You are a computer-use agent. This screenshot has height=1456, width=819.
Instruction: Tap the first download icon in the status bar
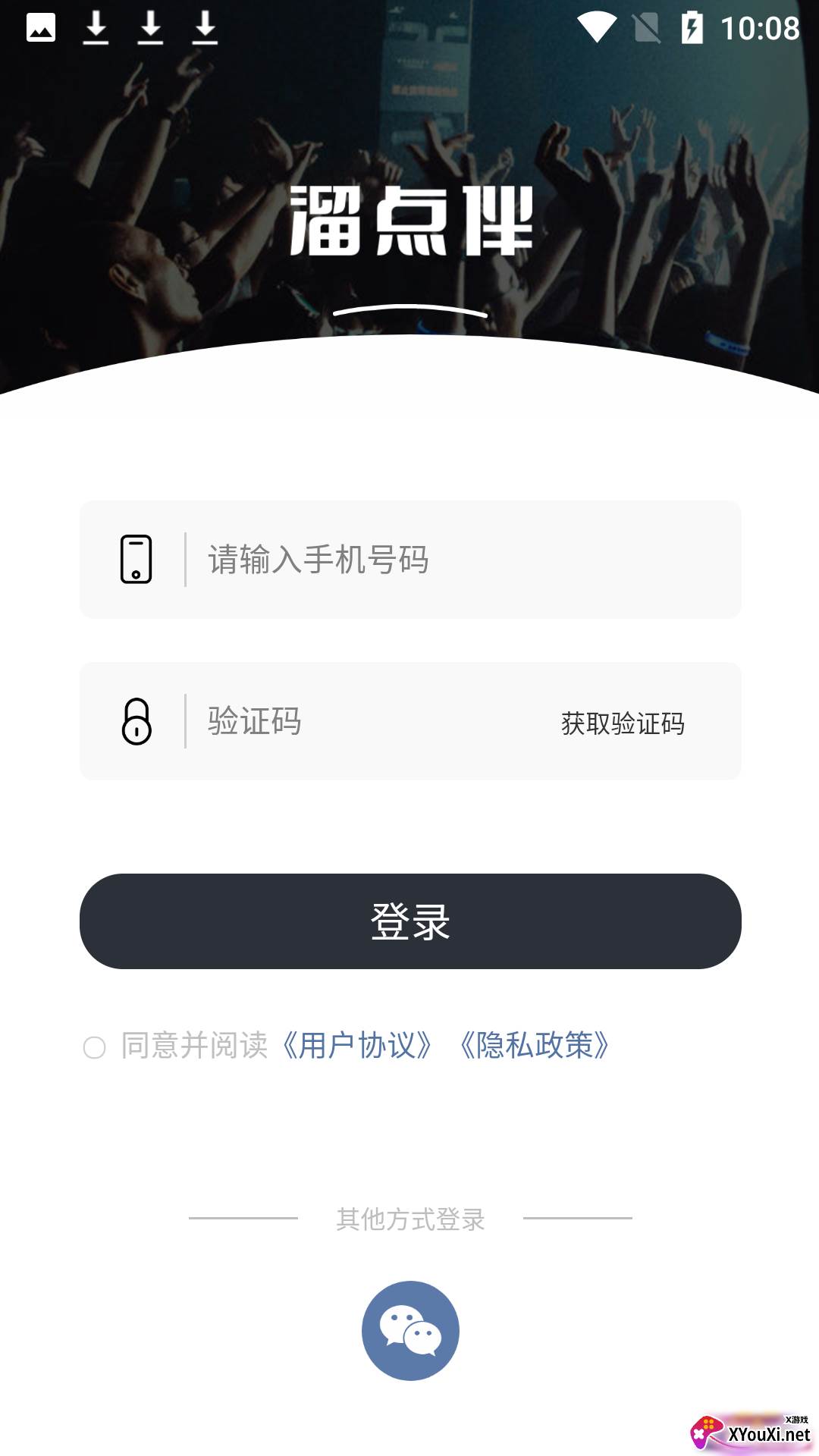(97, 27)
